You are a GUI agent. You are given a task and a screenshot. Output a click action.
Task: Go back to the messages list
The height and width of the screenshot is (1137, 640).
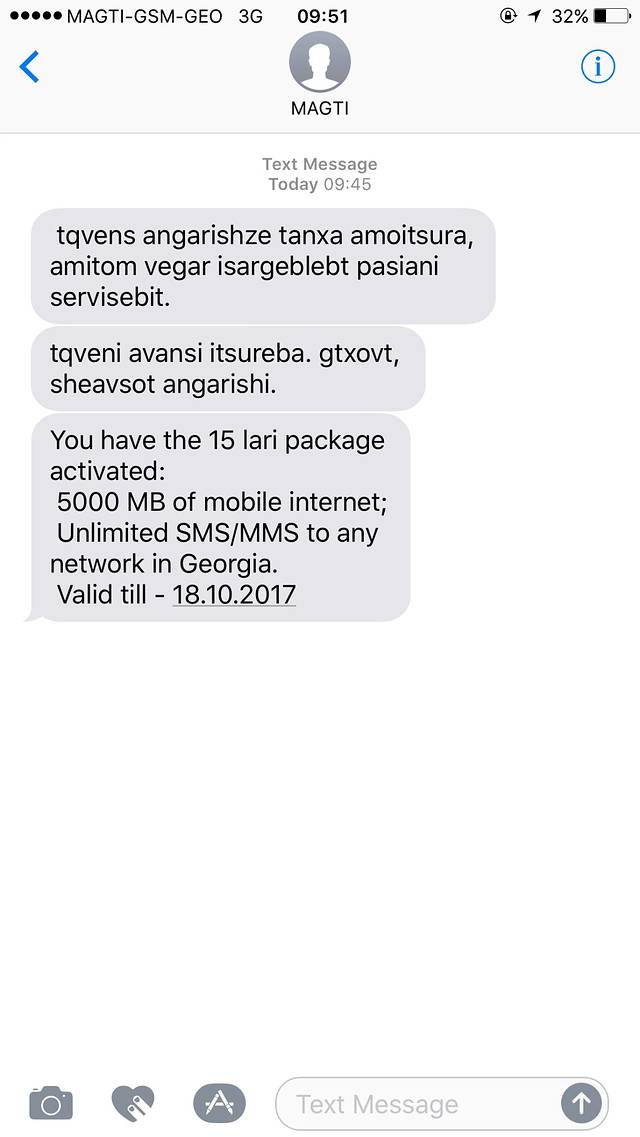click(30, 67)
